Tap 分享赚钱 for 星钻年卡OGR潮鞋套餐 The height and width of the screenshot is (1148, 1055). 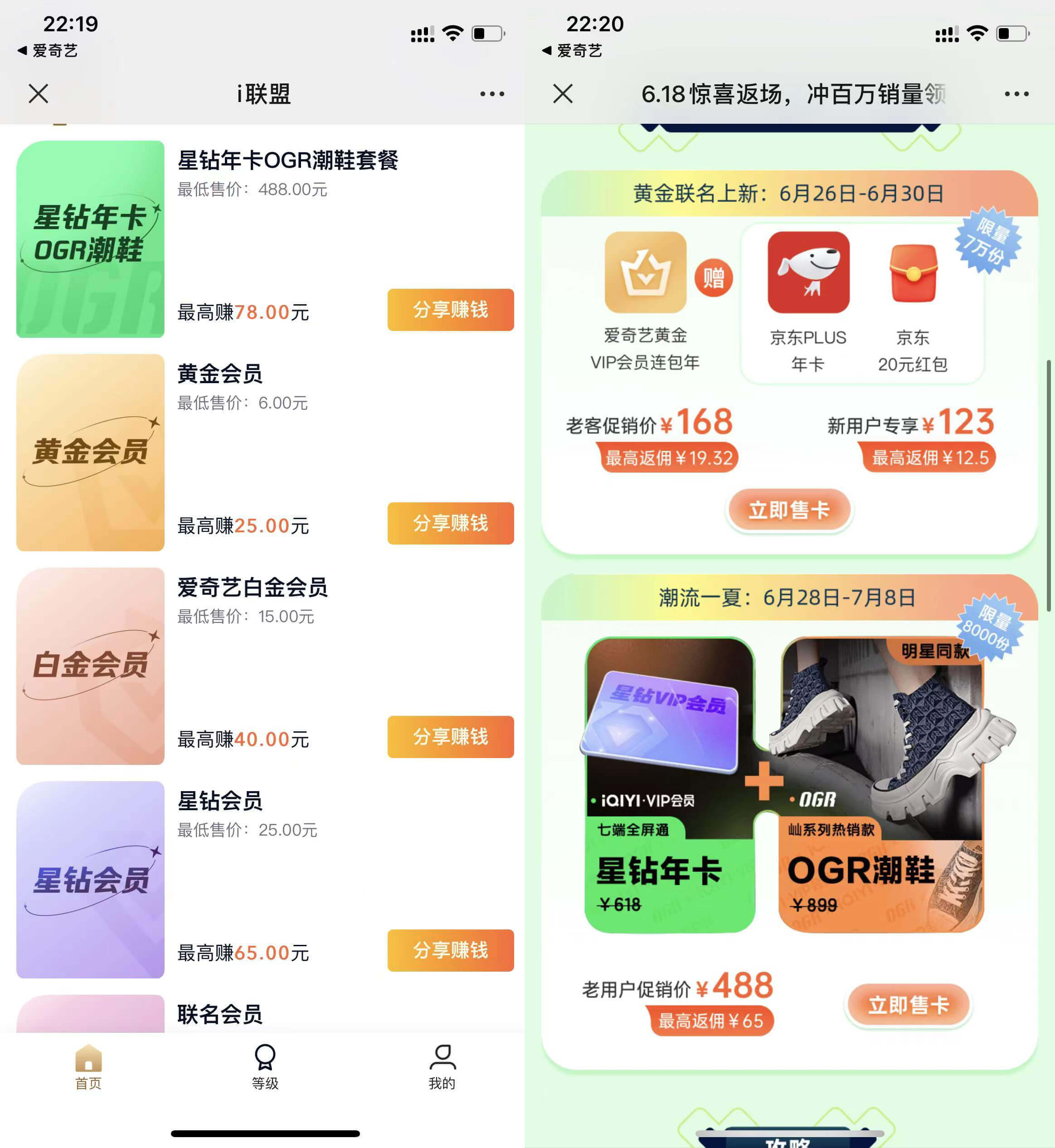[x=450, y=310]
